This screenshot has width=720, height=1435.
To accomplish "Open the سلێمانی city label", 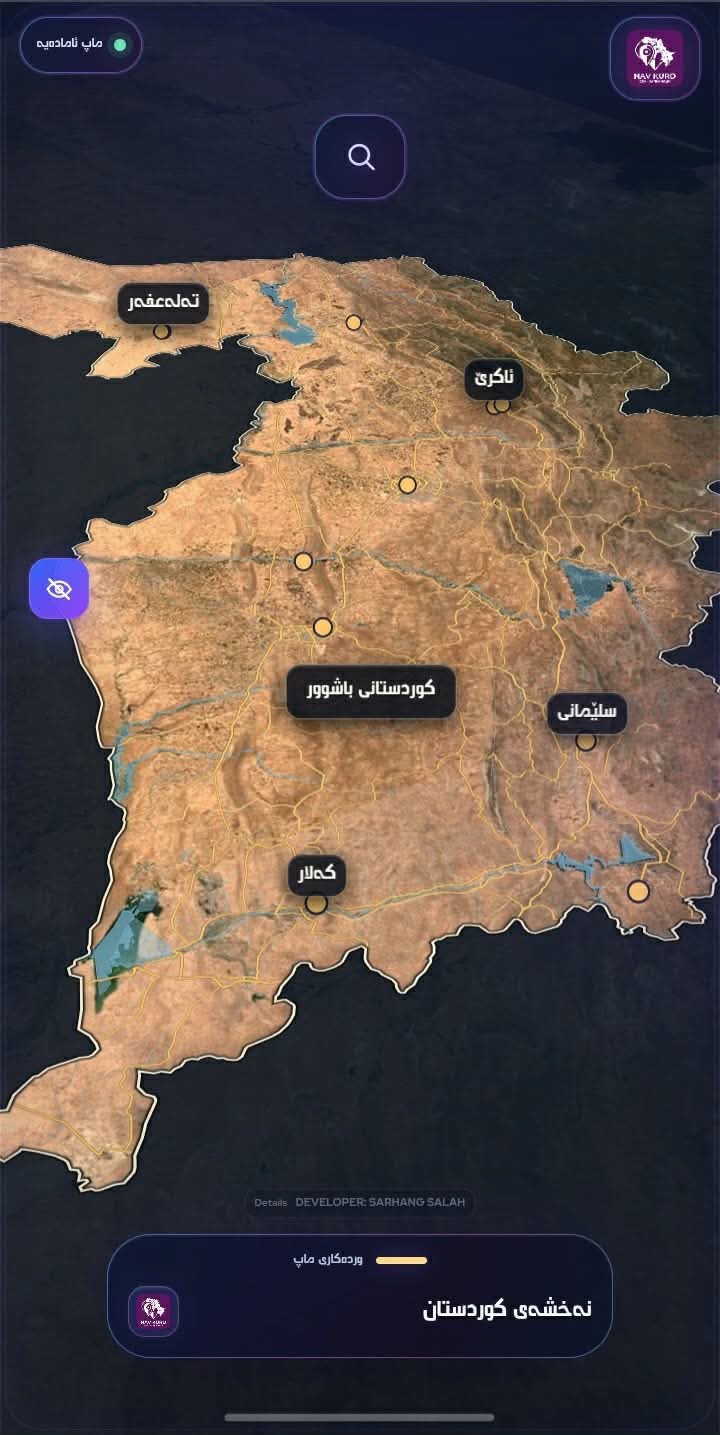I will [587, 713].
